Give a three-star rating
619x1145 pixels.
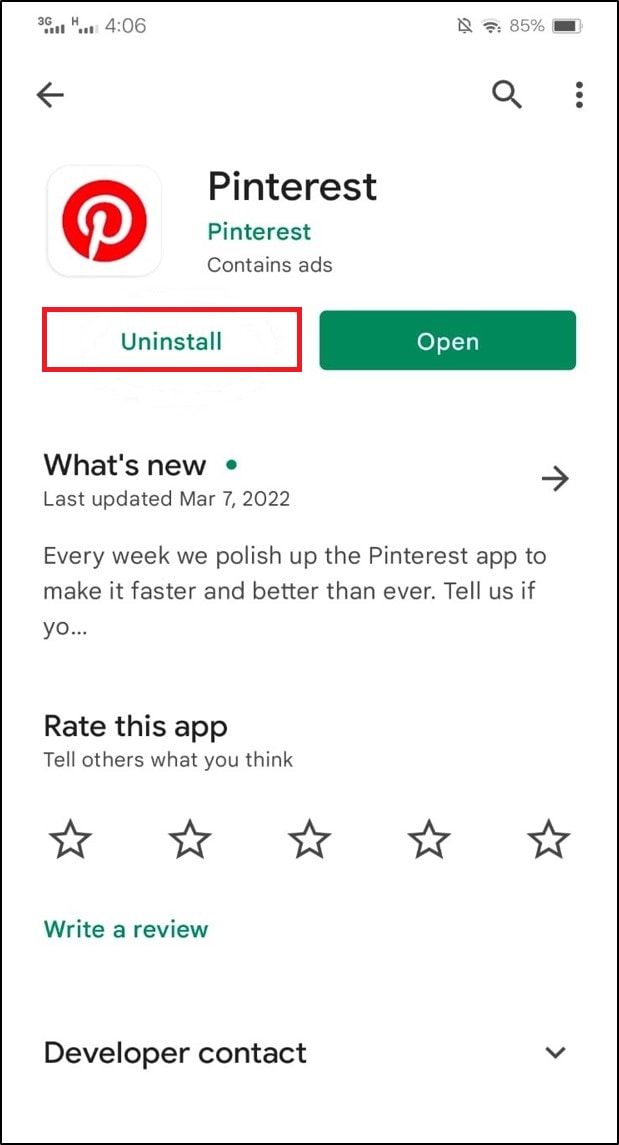310,839
